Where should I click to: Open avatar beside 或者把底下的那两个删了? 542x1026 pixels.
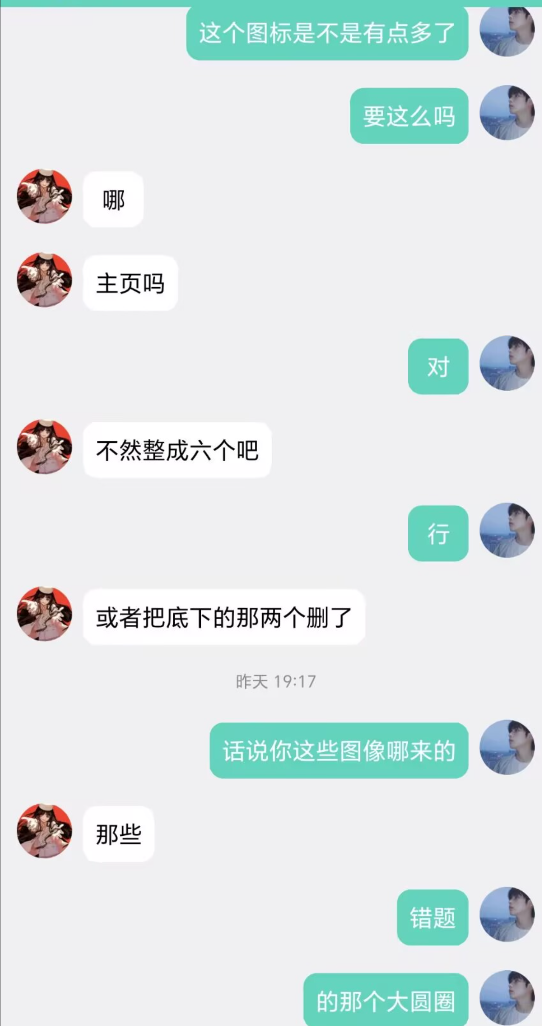click(x=45, y=614)
